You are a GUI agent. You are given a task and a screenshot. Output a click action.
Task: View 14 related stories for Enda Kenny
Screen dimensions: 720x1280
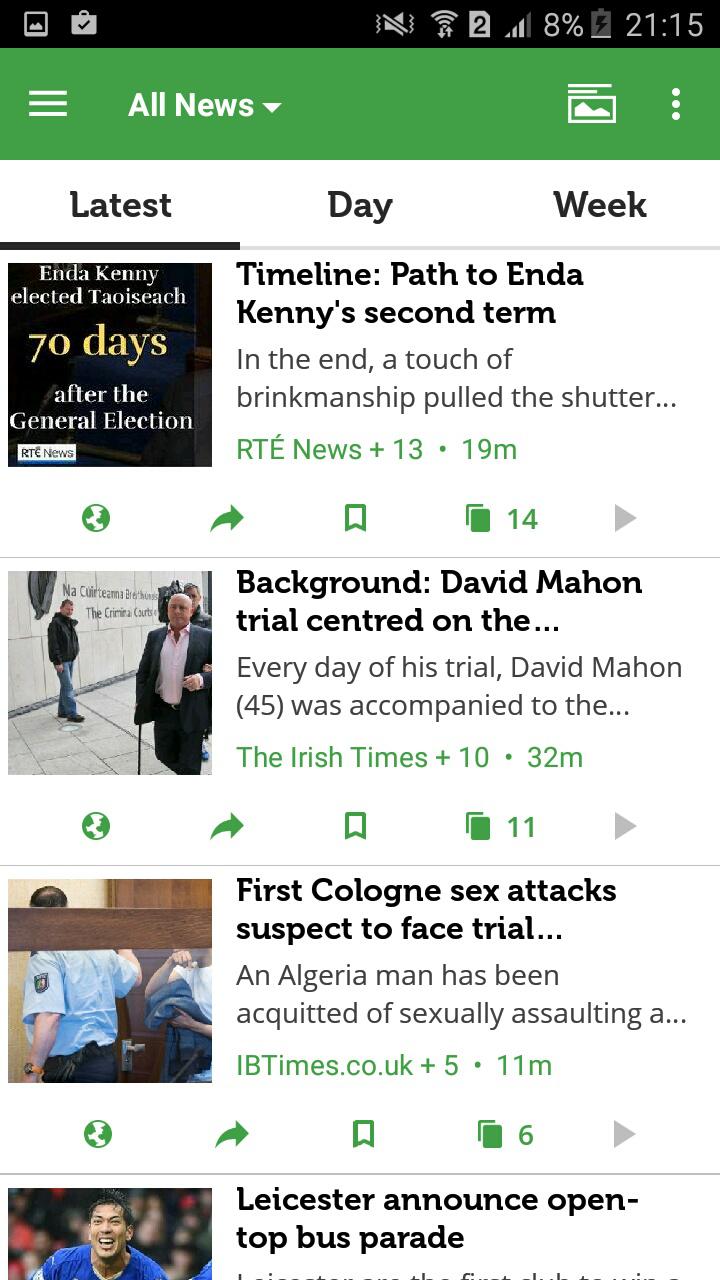pos(502,518)
